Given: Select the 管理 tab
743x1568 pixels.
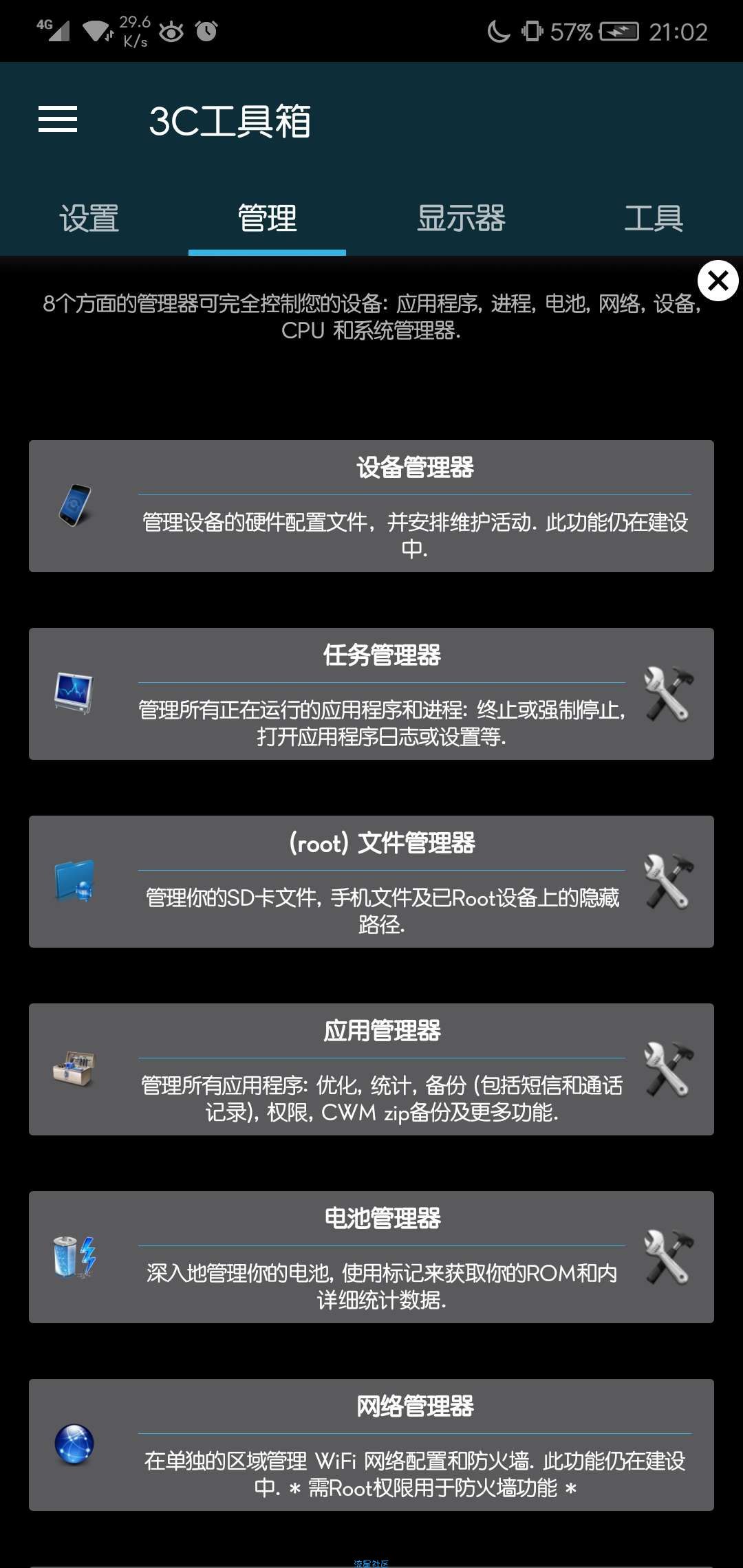Looking at the screenshot, I should (x=267, y=219).
